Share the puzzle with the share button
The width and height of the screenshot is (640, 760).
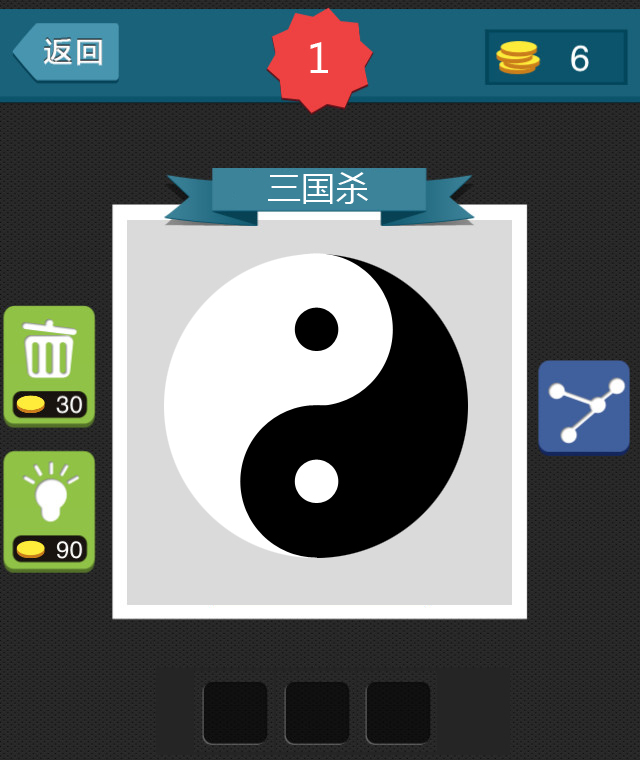pos(584,406)
